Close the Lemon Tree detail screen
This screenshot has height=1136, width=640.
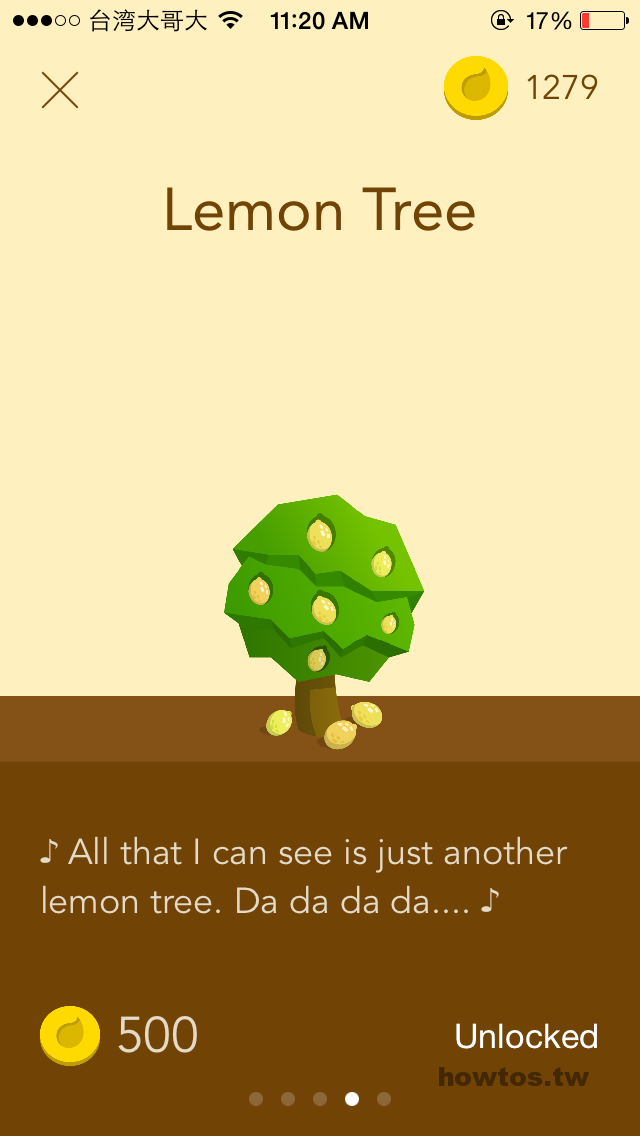pos(59,91)
